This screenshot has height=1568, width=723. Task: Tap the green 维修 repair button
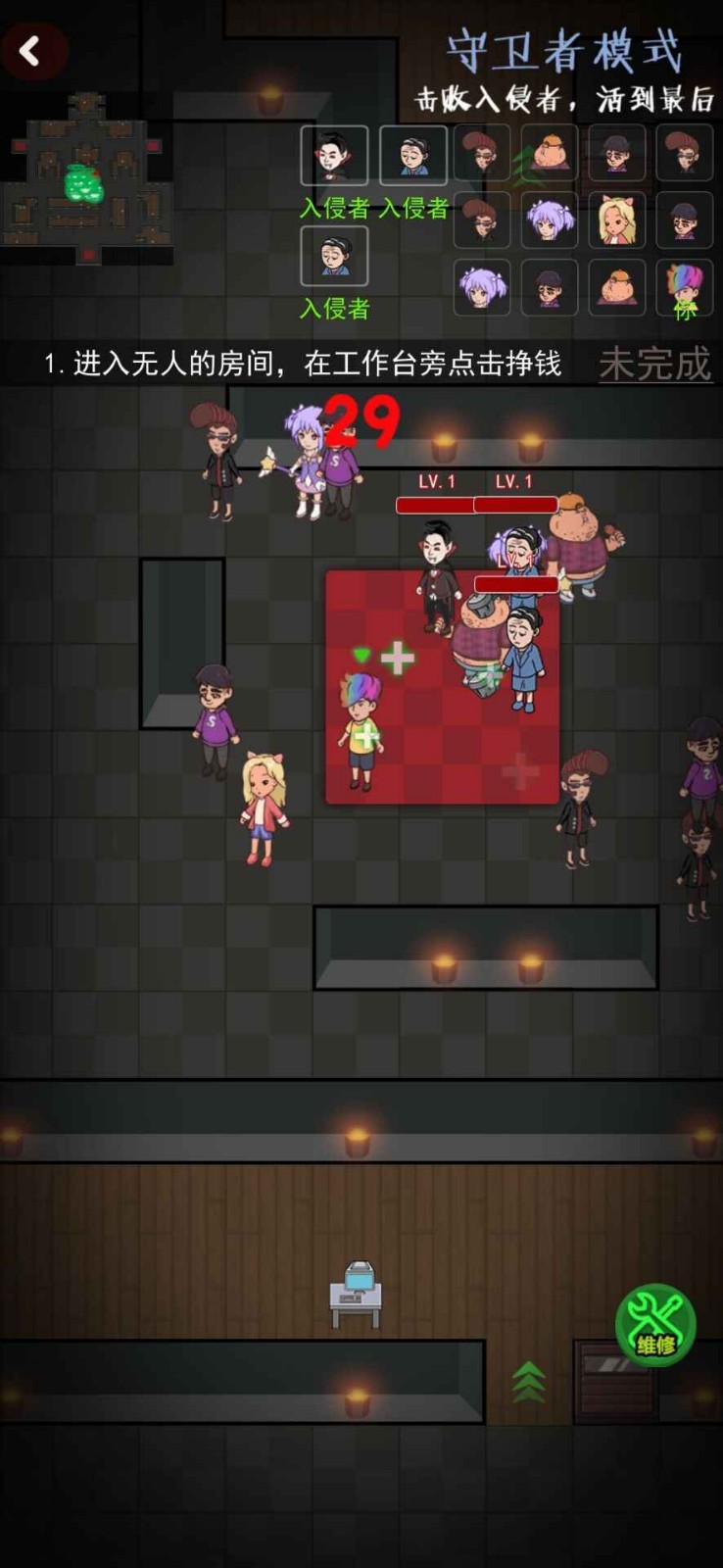pos(655,1324)
